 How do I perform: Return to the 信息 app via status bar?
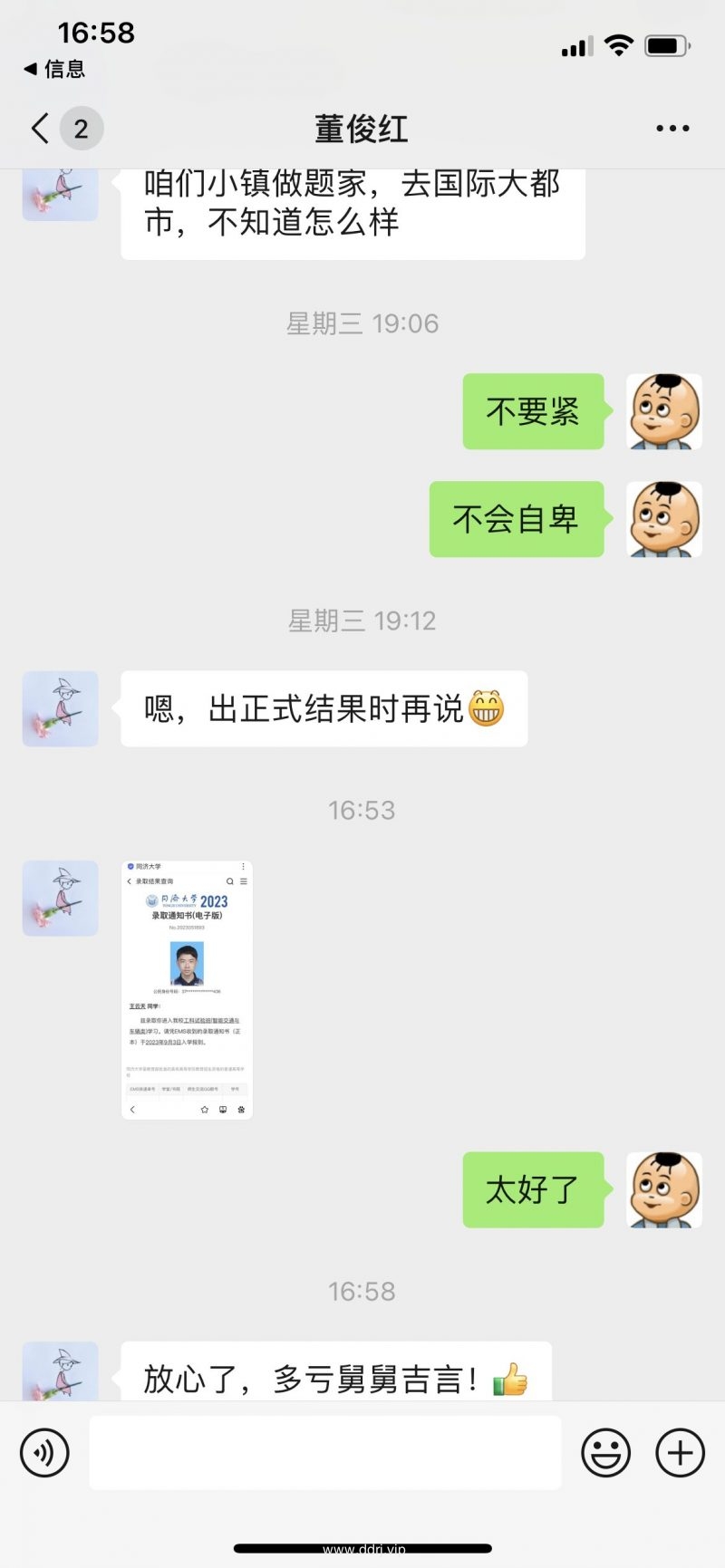coord(54,69)
